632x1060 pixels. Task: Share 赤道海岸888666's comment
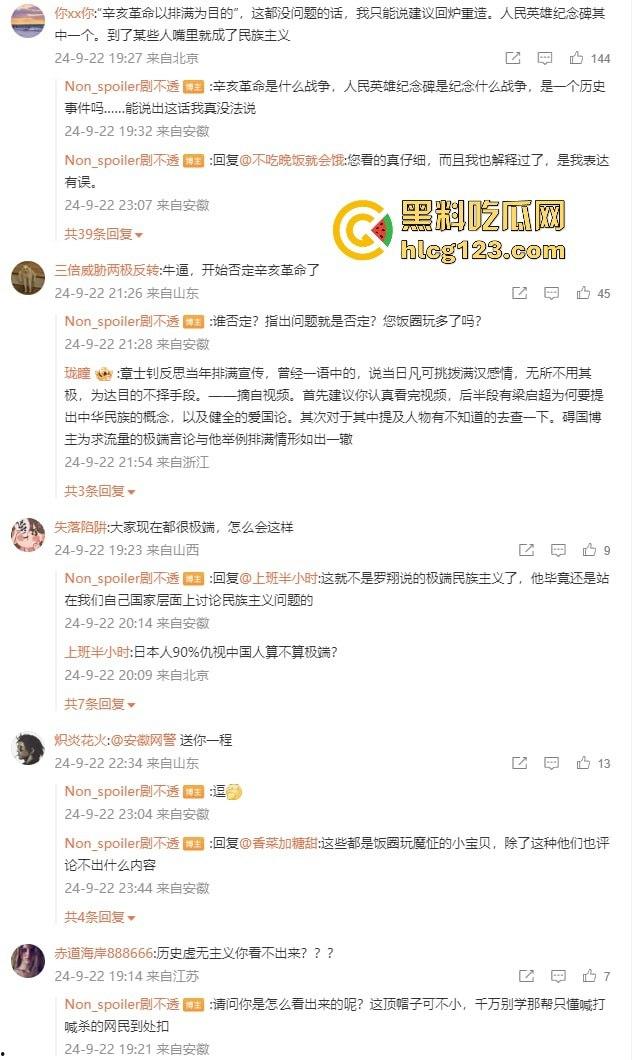pos(526,976)
